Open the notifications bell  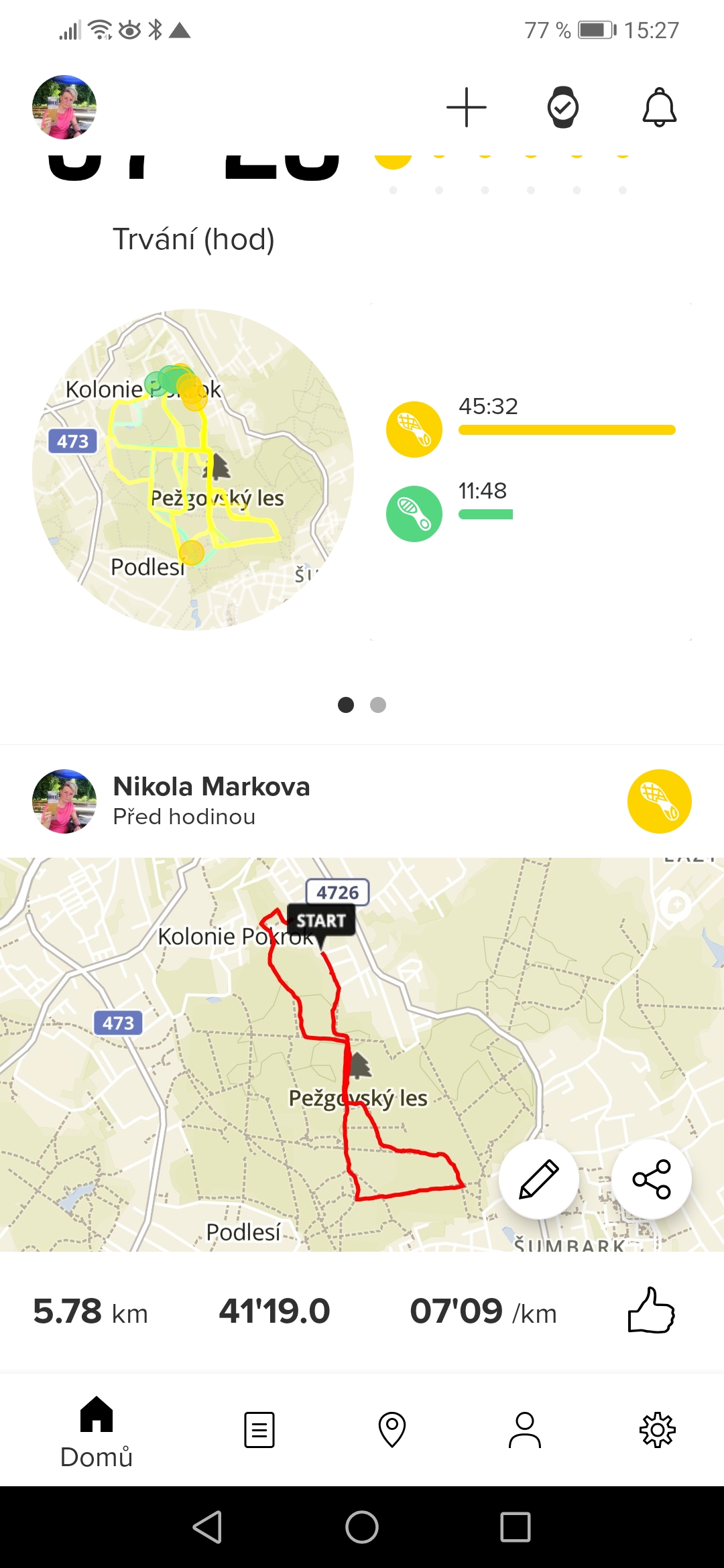[660, 107]
